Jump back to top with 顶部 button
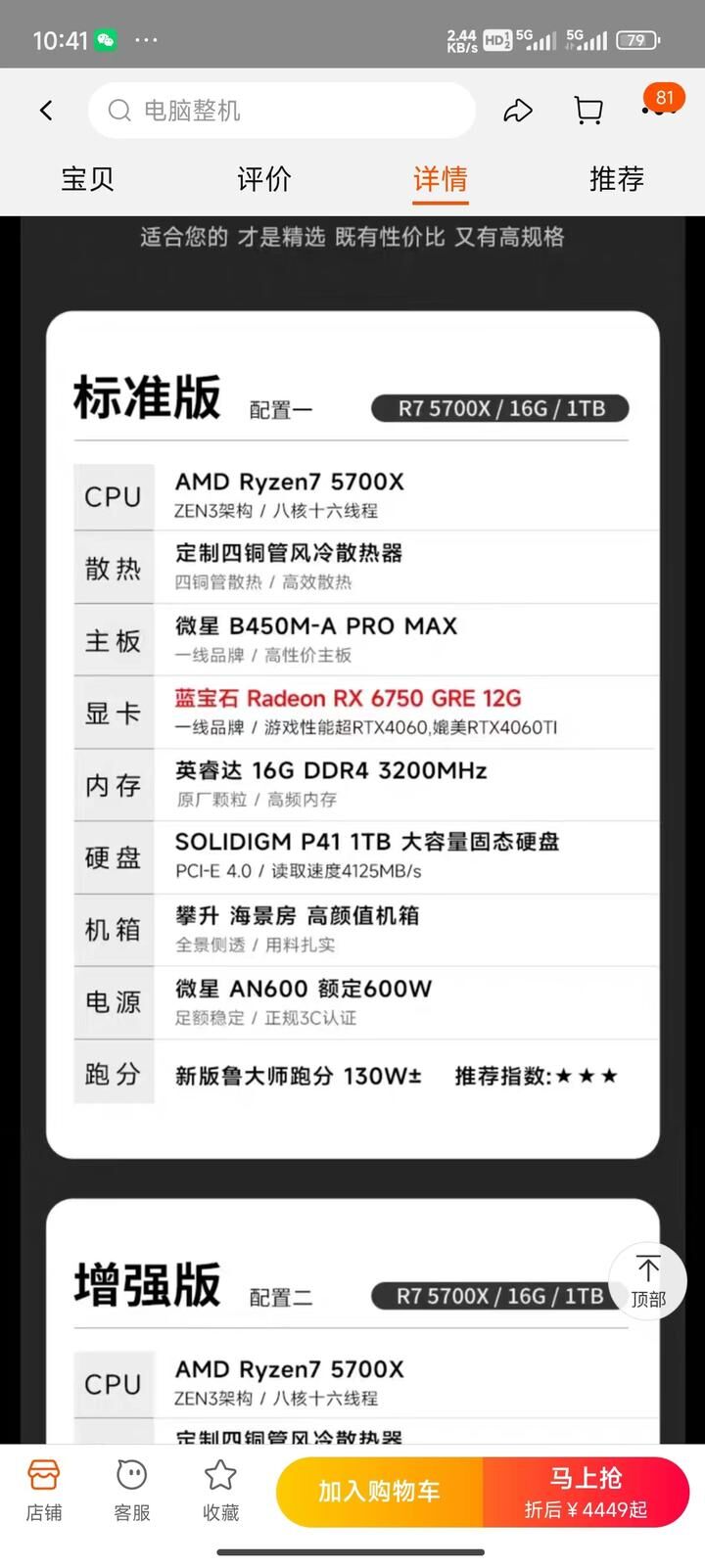Image resolution: width=705 pixels, height=1568 pixels. (647, 1282)
